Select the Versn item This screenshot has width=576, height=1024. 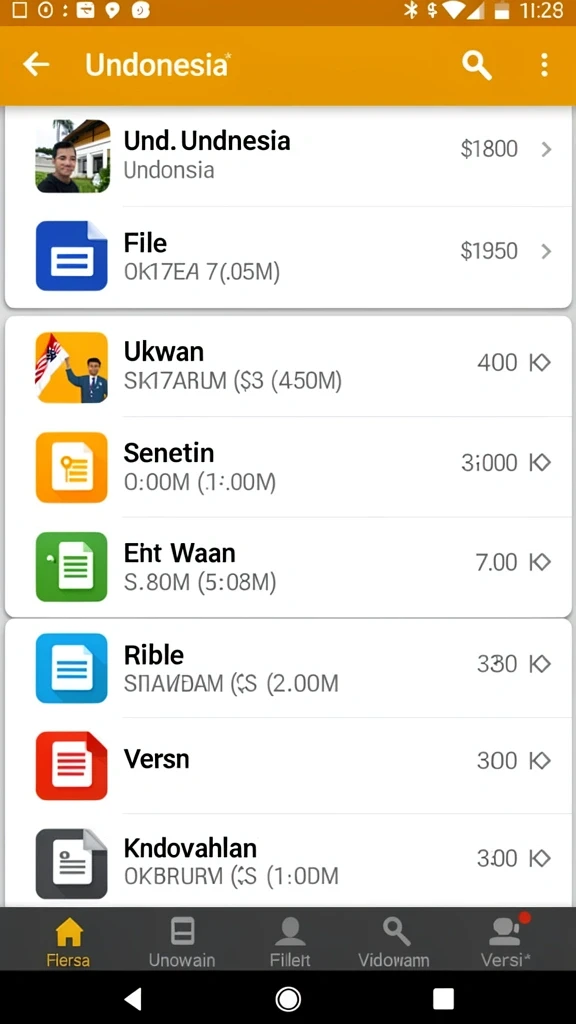[x=288, y=765]
